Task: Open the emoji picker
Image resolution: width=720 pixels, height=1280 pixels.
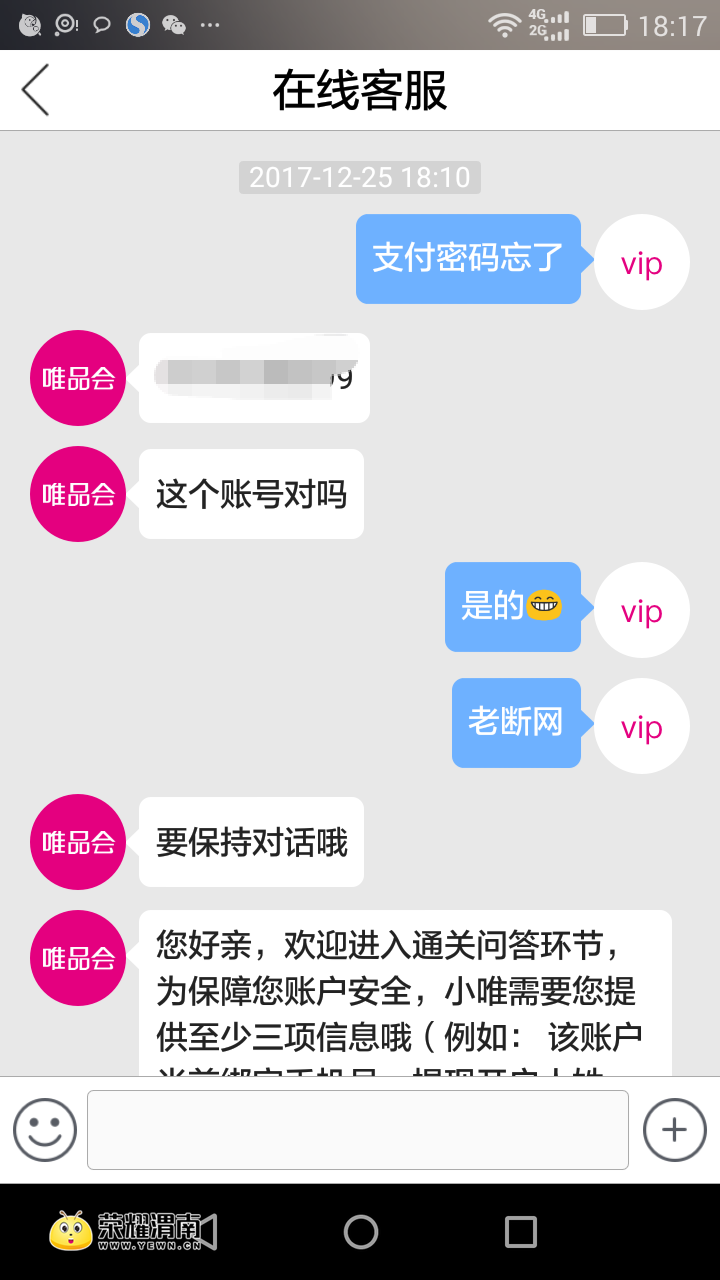Action: pos(45,1130)
